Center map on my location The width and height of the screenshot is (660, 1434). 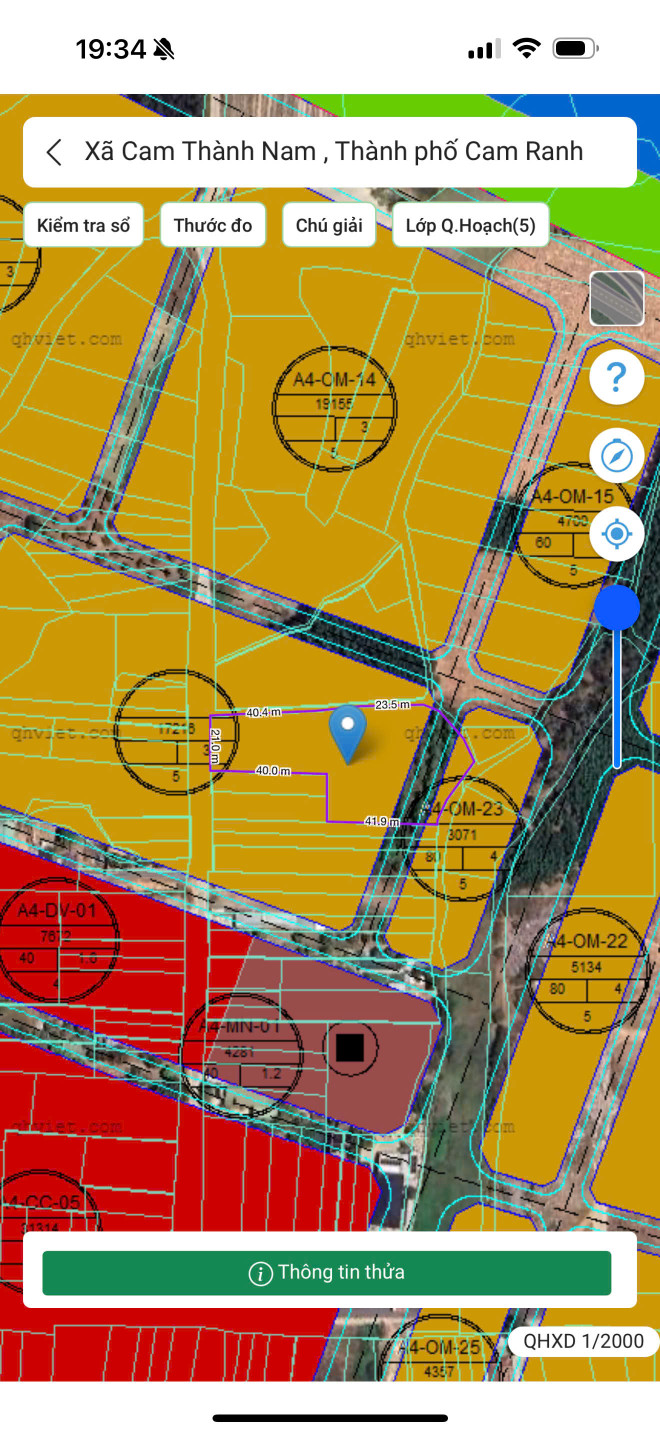coord(617,534)
